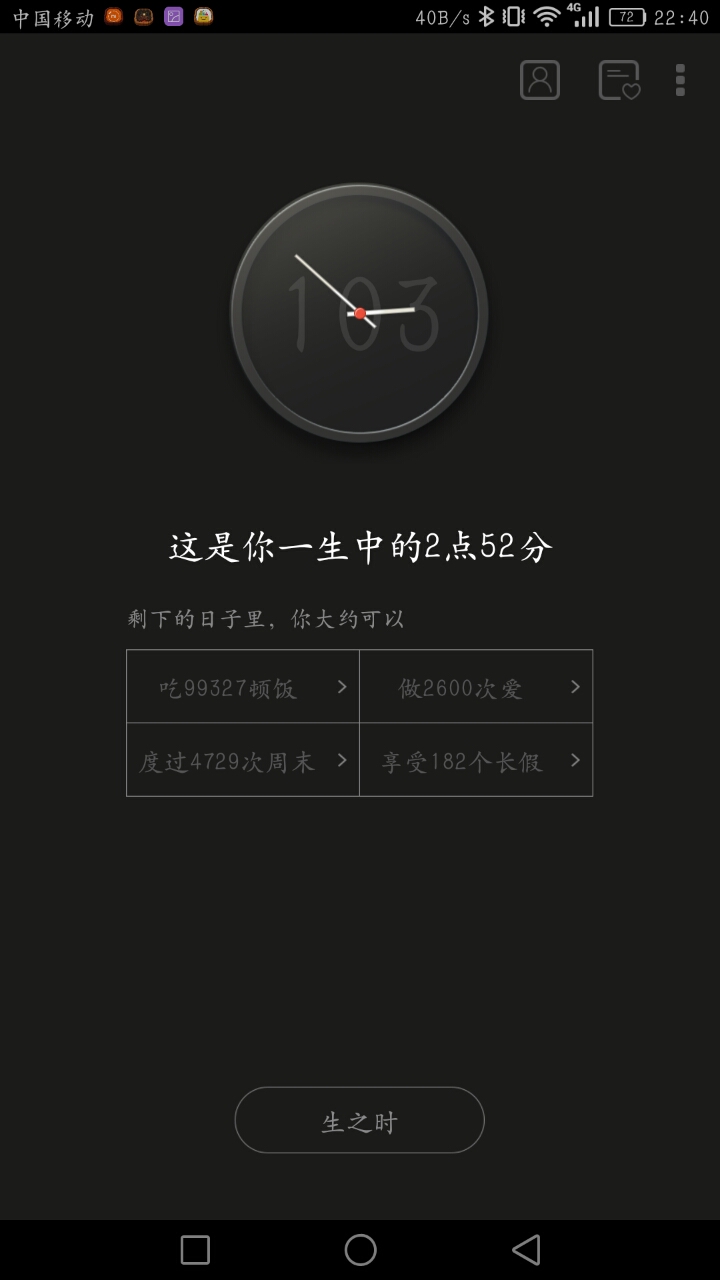Select the 度过4729次周末 cell
Viewport: 720px width, 1280px height.
tap(243, 760)
